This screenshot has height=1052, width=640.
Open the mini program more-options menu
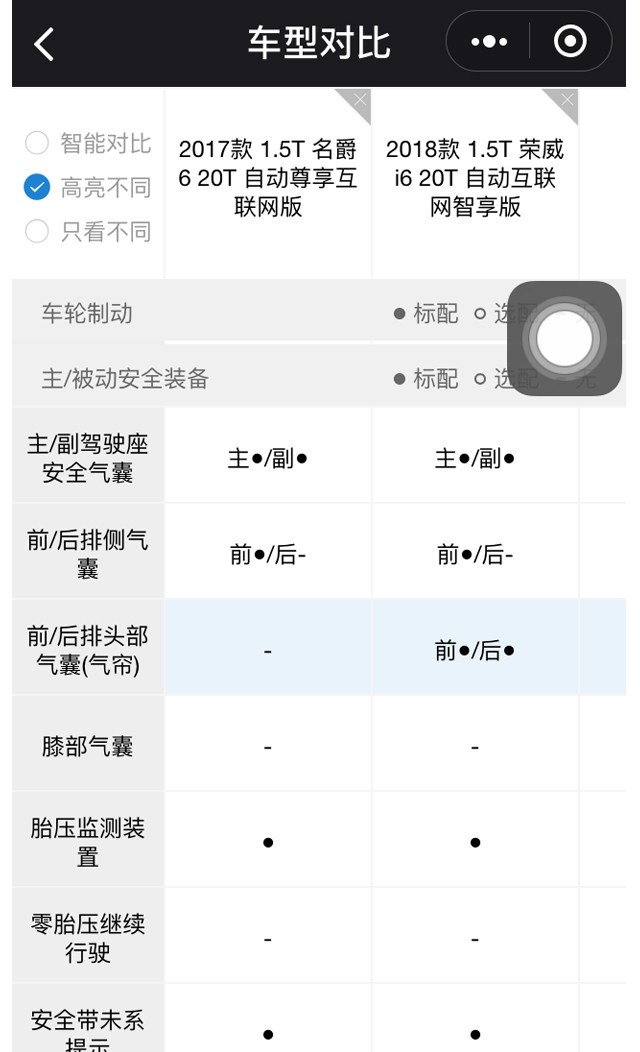pyautogui.click(x=489, y=42)
